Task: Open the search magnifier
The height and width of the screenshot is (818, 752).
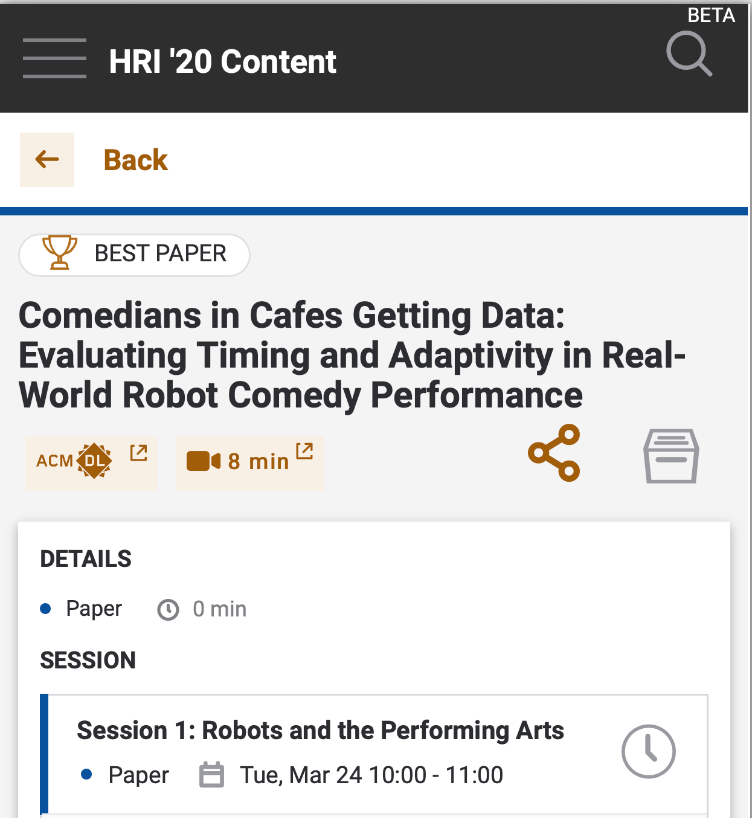Action: point(689,55)
